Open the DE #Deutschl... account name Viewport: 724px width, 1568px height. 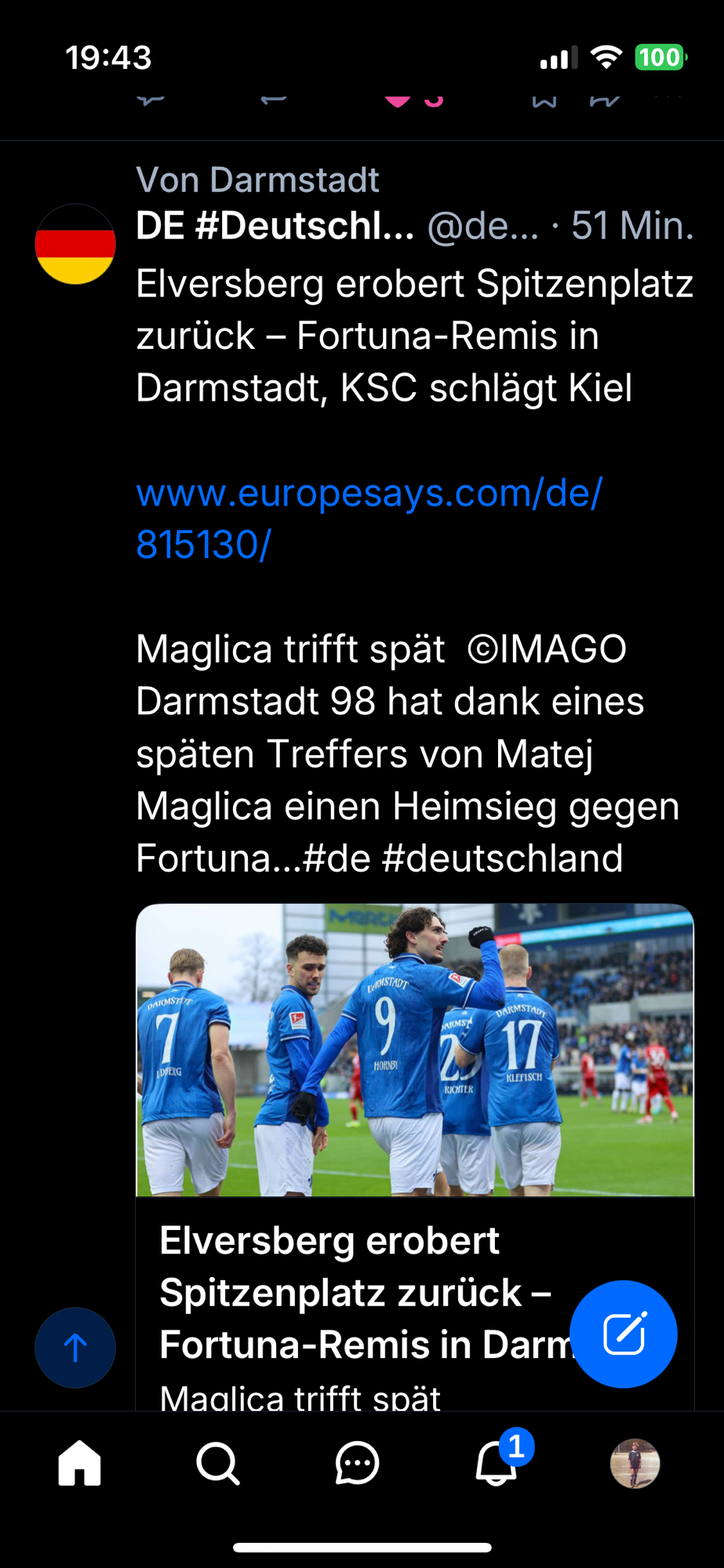click(x=275, y=227)
